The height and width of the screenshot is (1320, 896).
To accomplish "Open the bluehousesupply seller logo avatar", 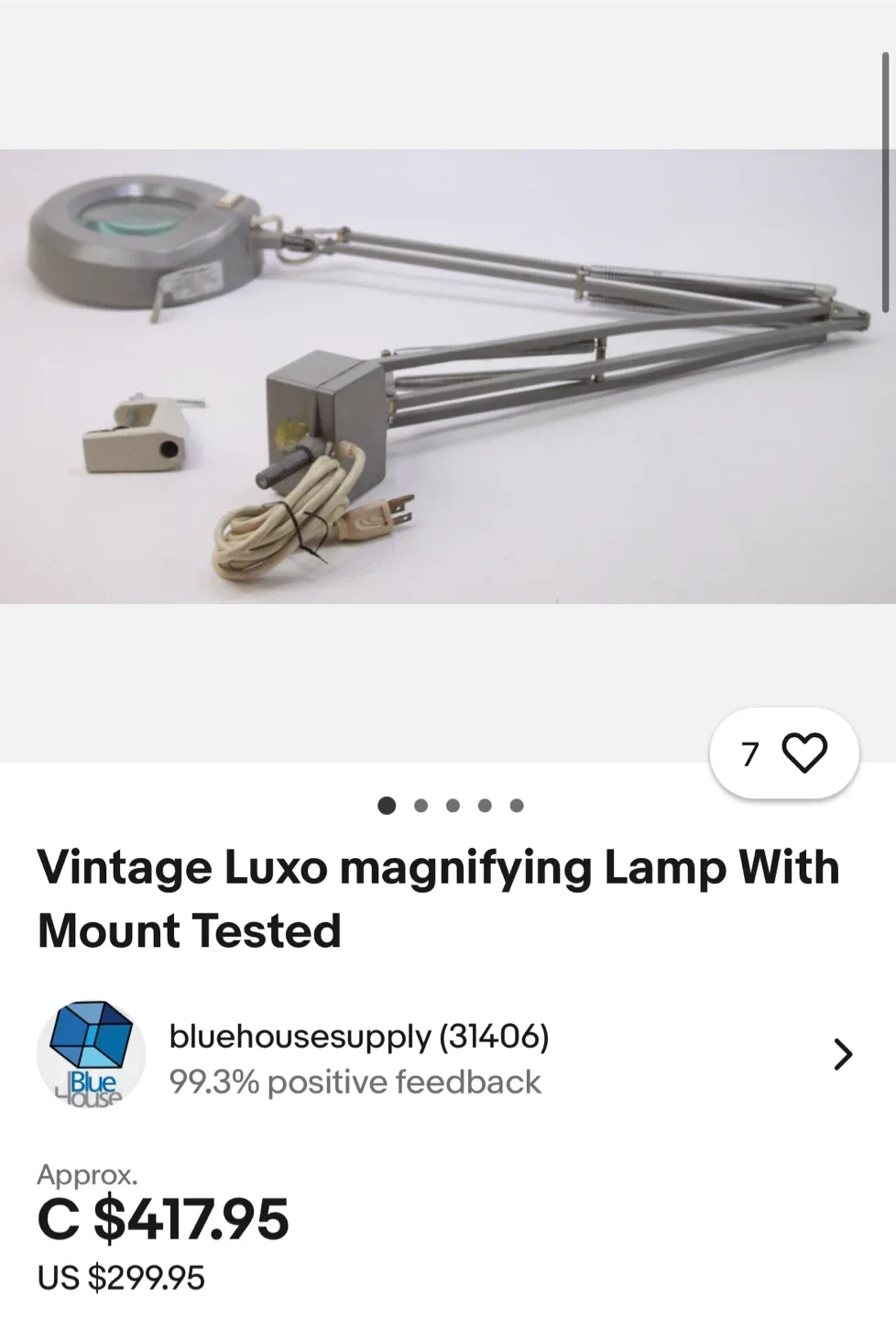I will (91, 1054).
